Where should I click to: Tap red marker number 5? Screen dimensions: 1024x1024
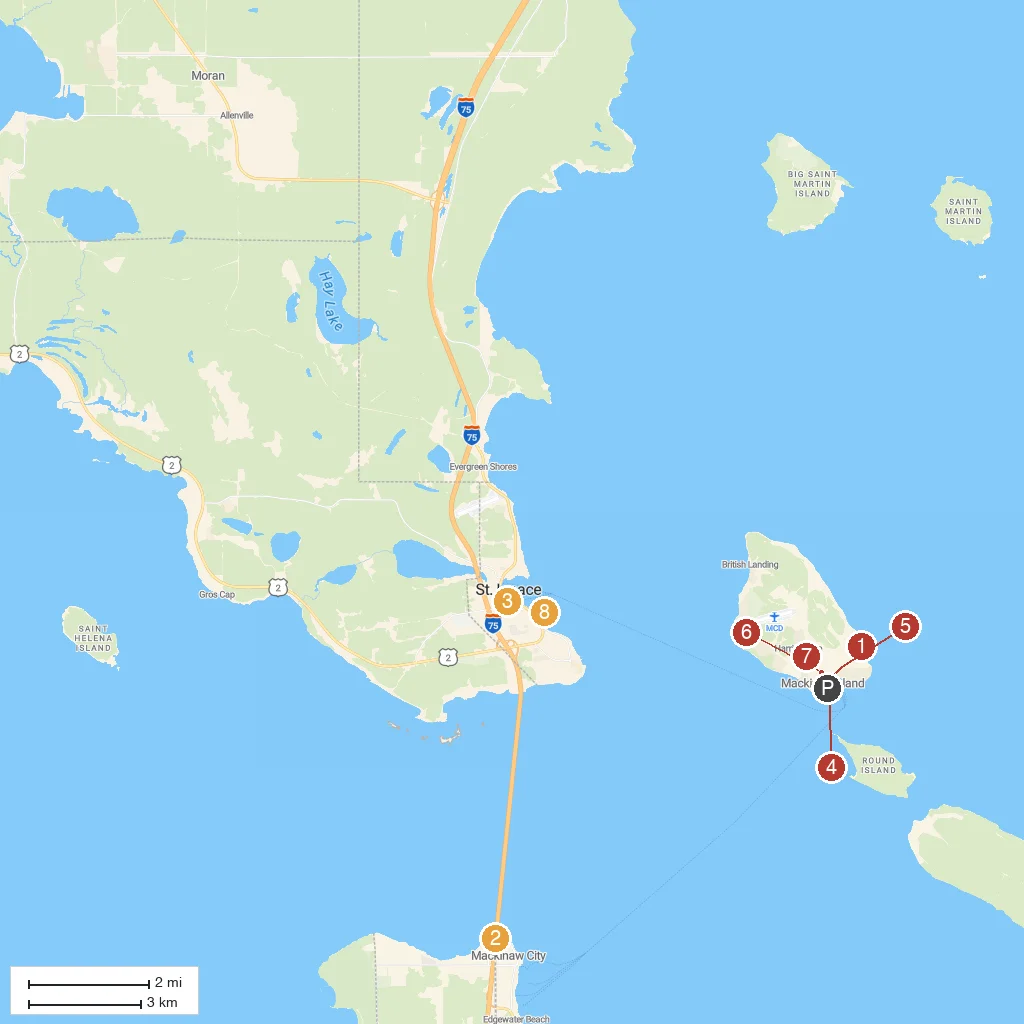(x=905, y=626)
